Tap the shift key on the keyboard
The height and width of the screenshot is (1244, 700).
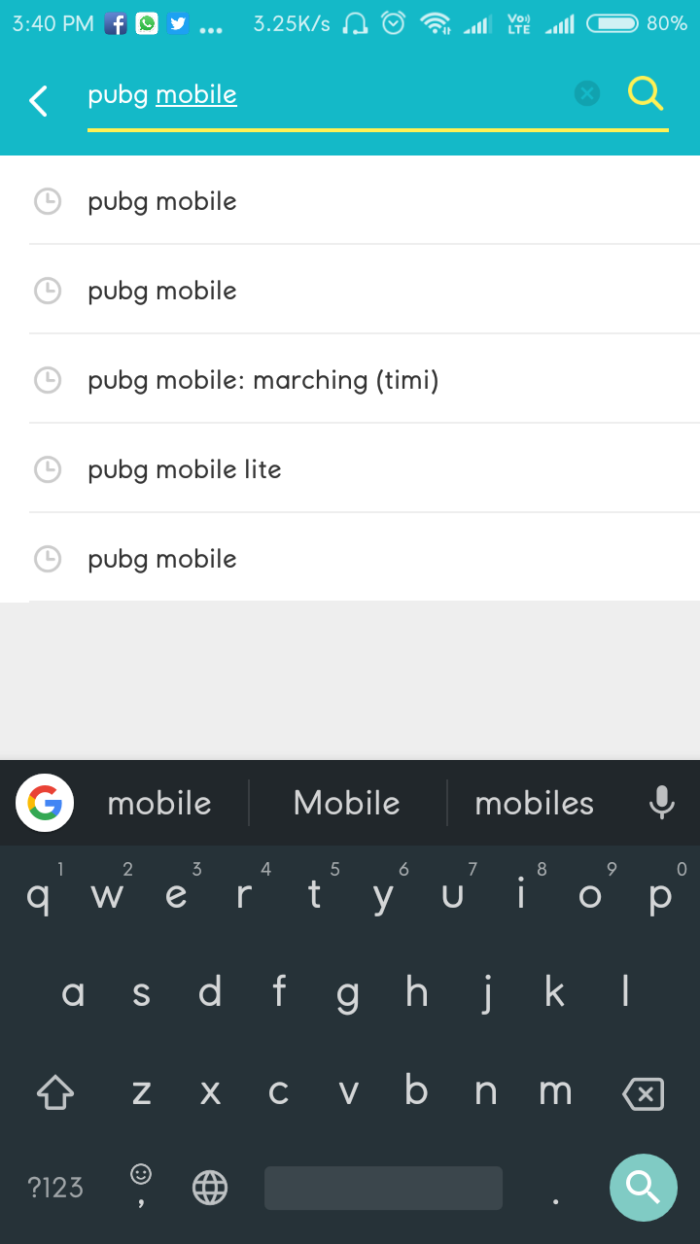coord(56,1093)
